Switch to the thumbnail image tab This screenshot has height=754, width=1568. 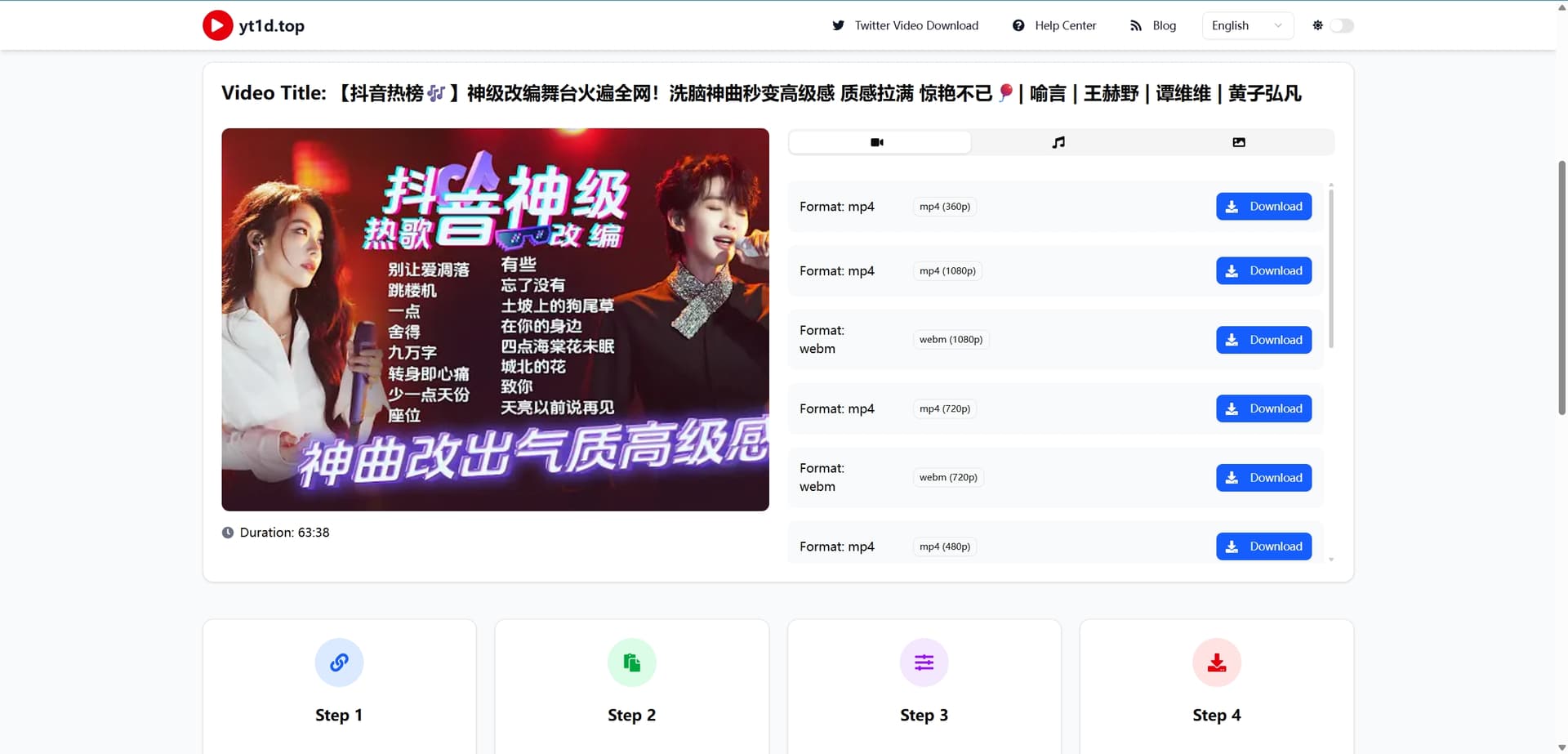1239,142
